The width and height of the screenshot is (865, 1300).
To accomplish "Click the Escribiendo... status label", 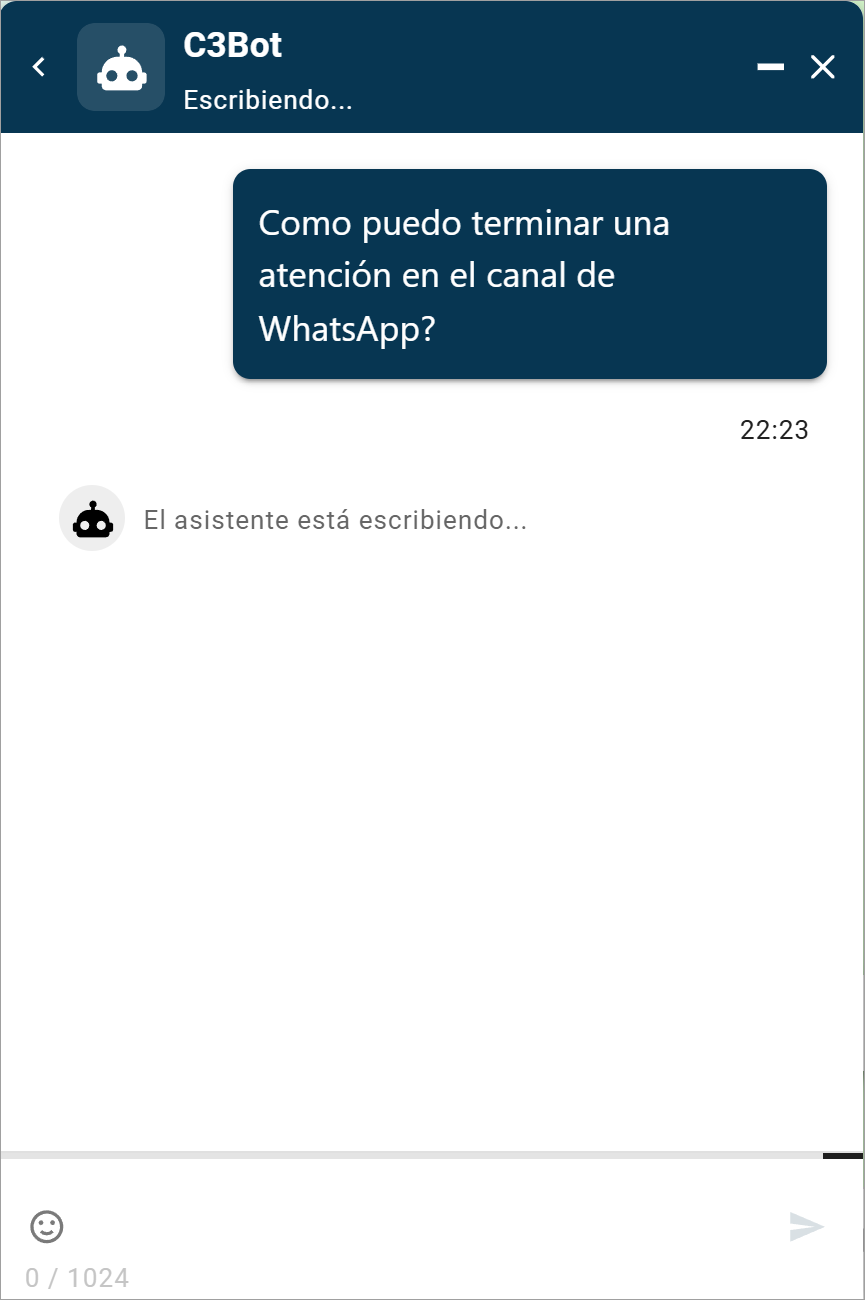I will [x=269, y=99].
